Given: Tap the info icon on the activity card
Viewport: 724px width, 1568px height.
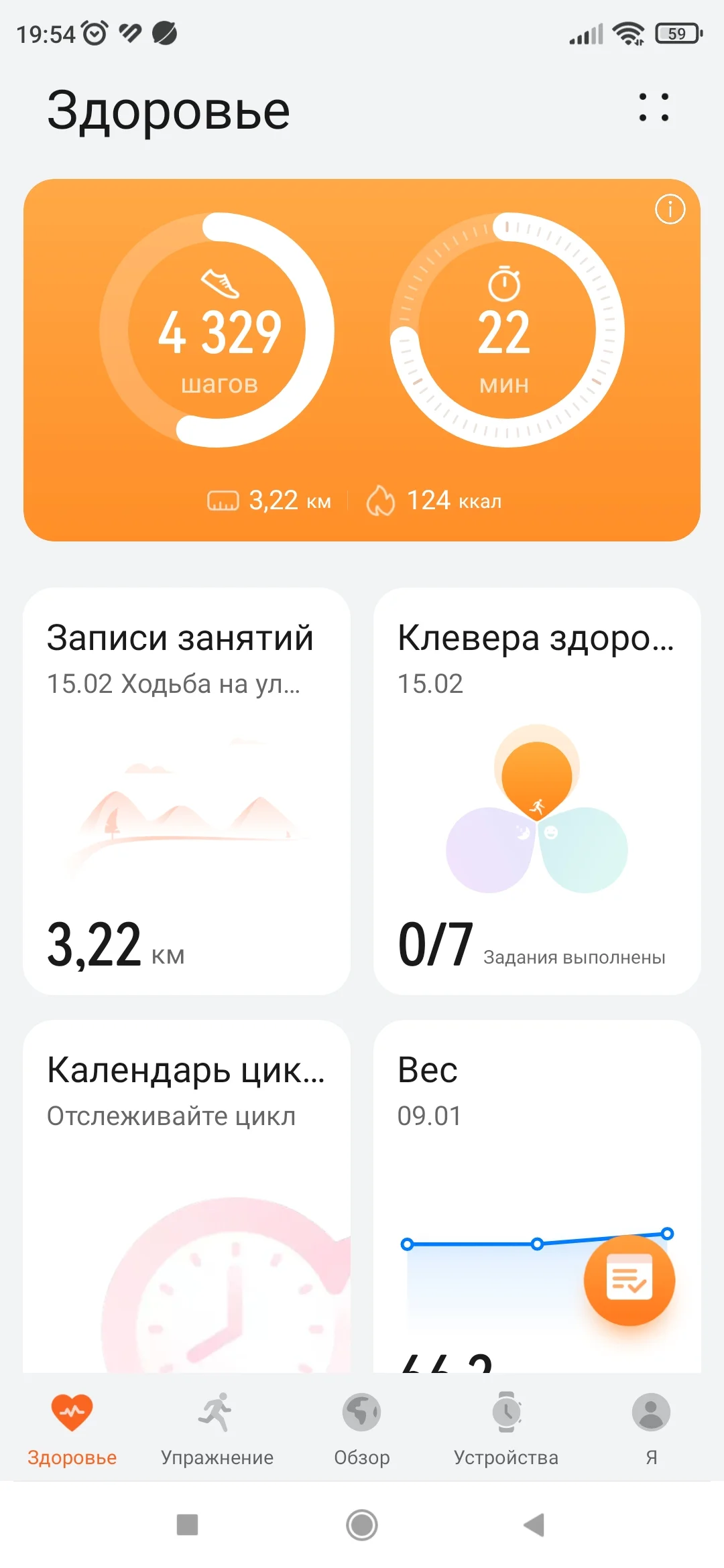Looking at the screenshot, I should point(670,210).
